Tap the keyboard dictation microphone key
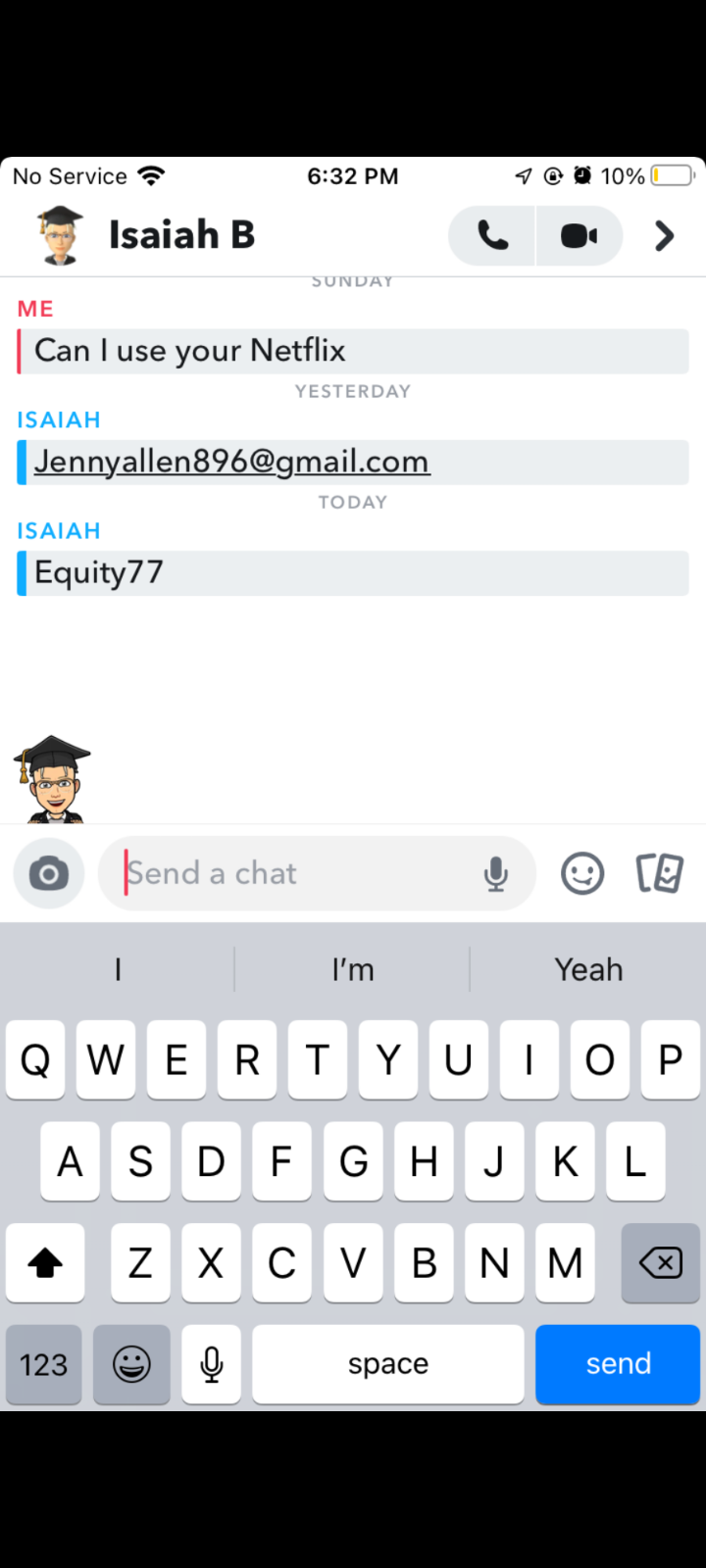This screenshot has height=1568, width=706. pyautogui.click(x=212, y=1364)
